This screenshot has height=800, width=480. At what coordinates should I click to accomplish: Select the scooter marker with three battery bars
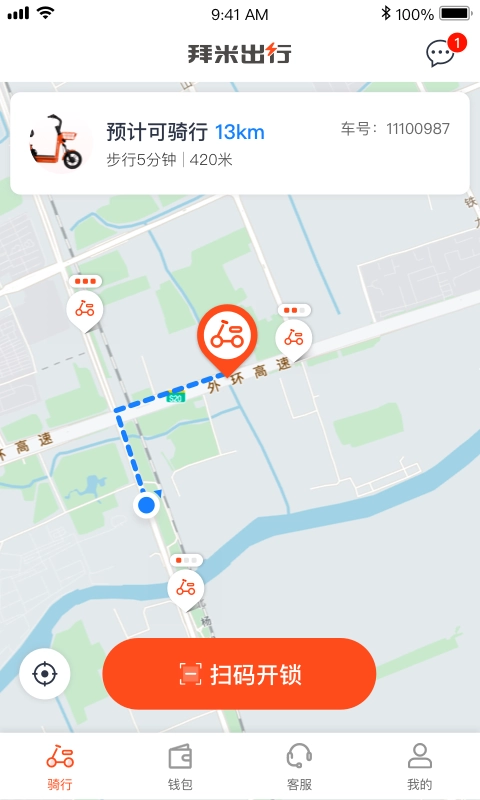(x=85, y=304)
